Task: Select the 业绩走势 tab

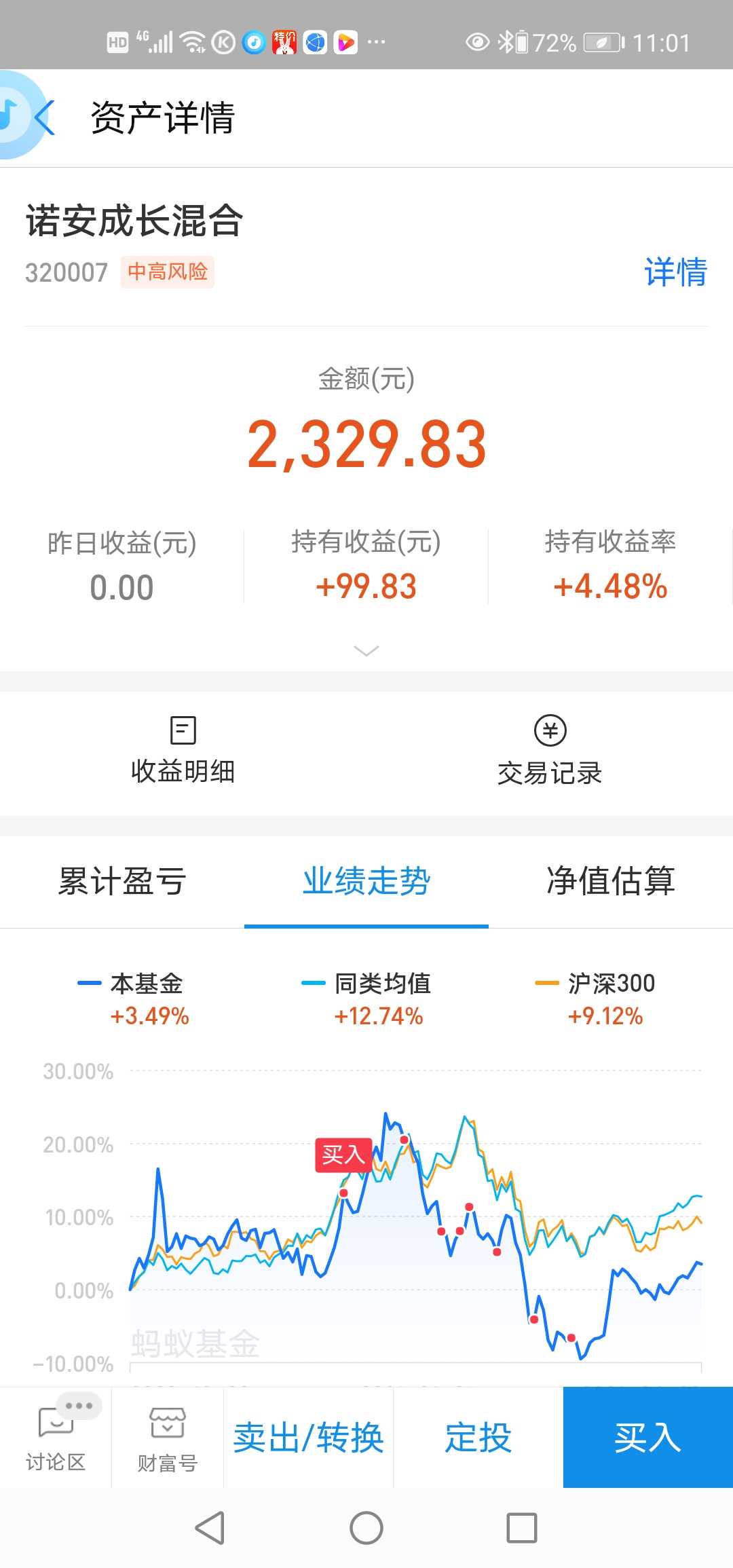Action: 366,881
